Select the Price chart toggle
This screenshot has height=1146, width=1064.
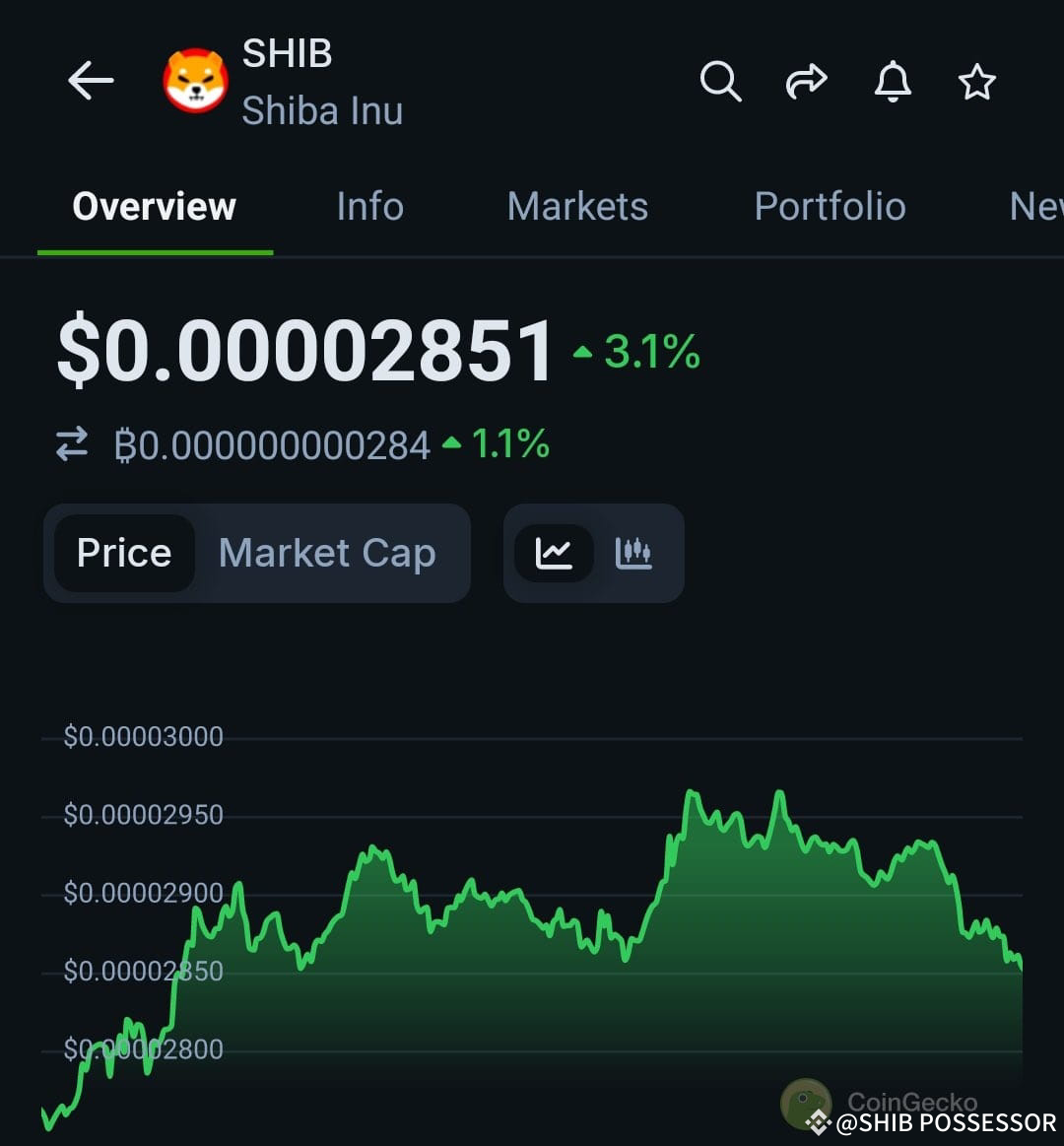(123, 553)
